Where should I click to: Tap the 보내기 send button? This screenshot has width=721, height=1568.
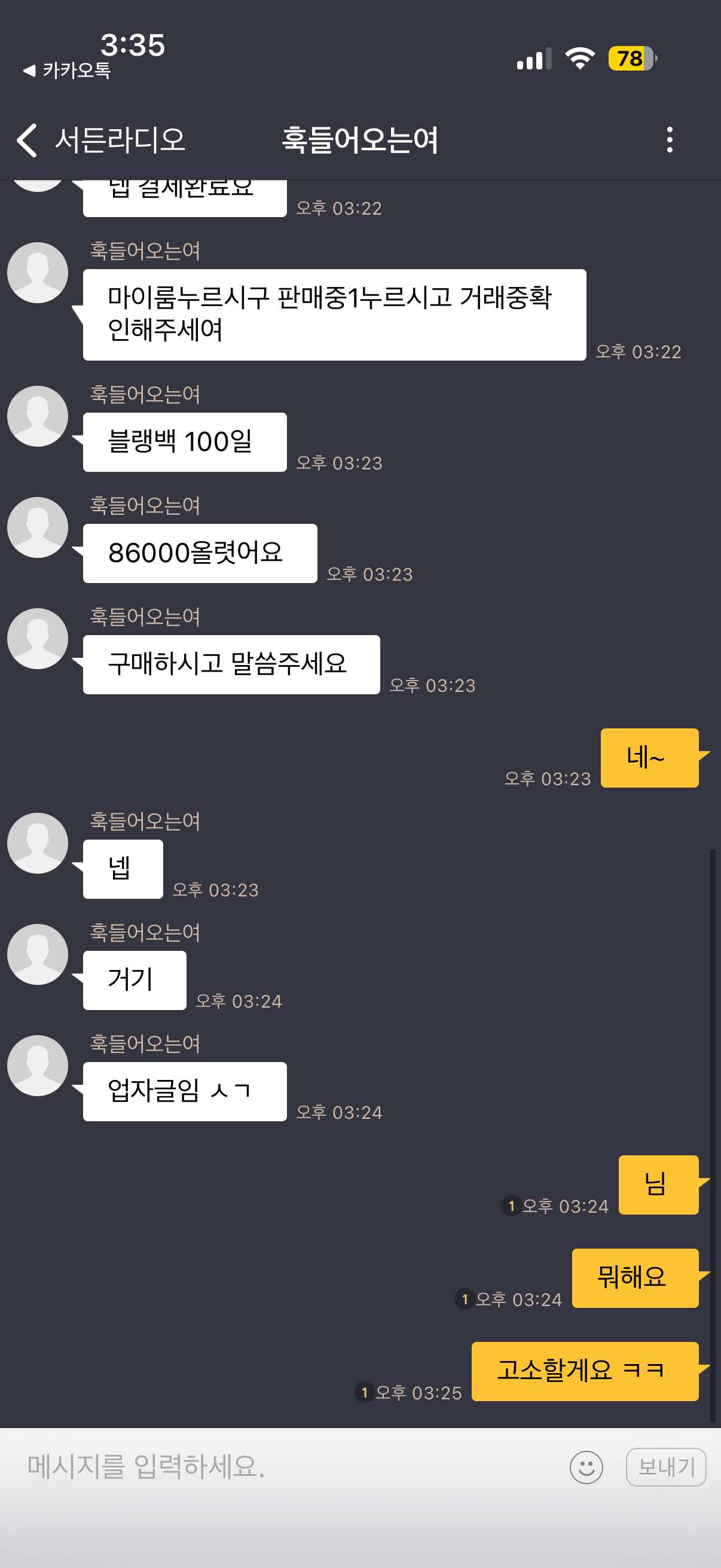click(x=665, y=1467)
